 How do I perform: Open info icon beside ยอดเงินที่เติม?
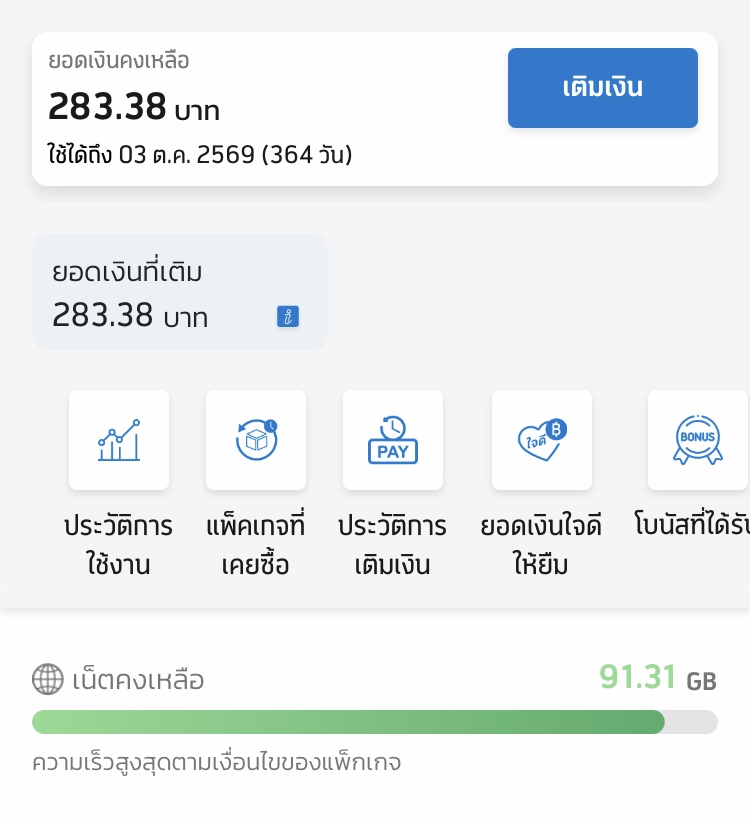pyautogui.click(x=288, y=317)
